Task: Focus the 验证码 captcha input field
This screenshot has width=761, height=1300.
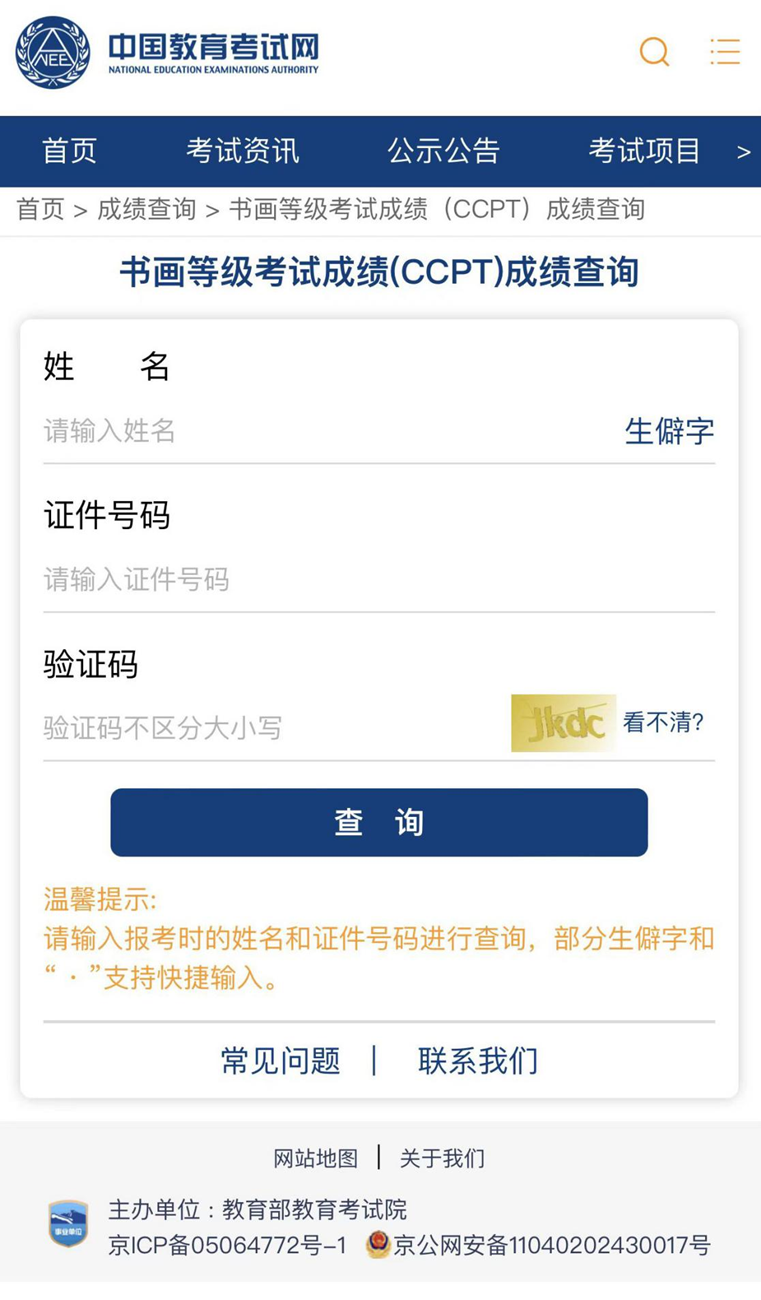Action: pos(270,727)
